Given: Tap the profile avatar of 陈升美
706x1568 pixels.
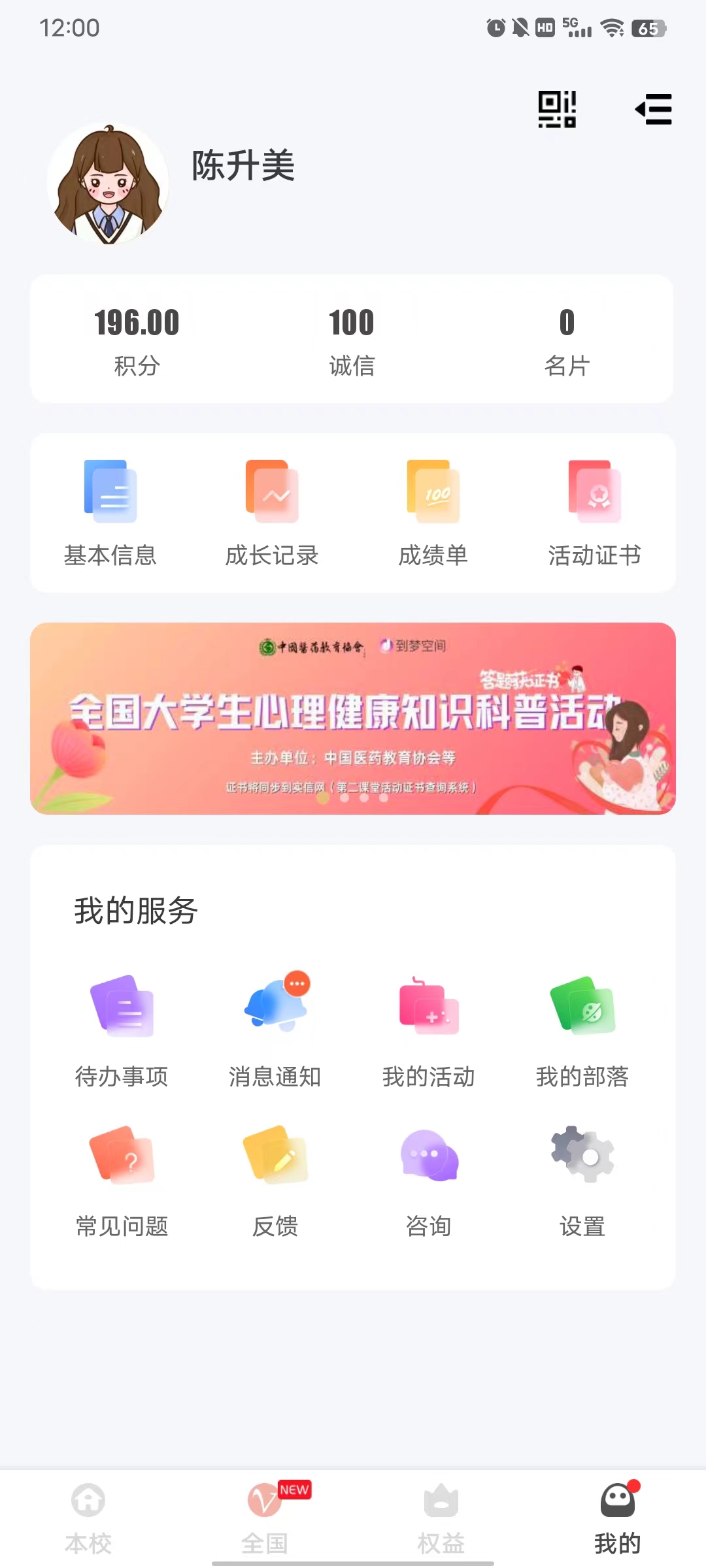Looking at the screenshot, I should [x=108, y=184].
